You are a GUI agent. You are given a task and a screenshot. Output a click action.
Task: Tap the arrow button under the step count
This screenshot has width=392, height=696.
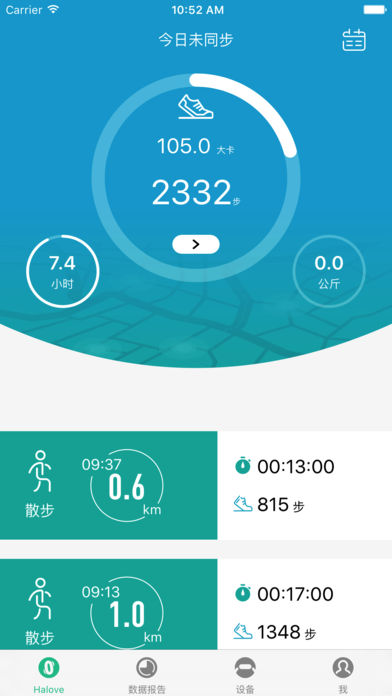(196, 245)
